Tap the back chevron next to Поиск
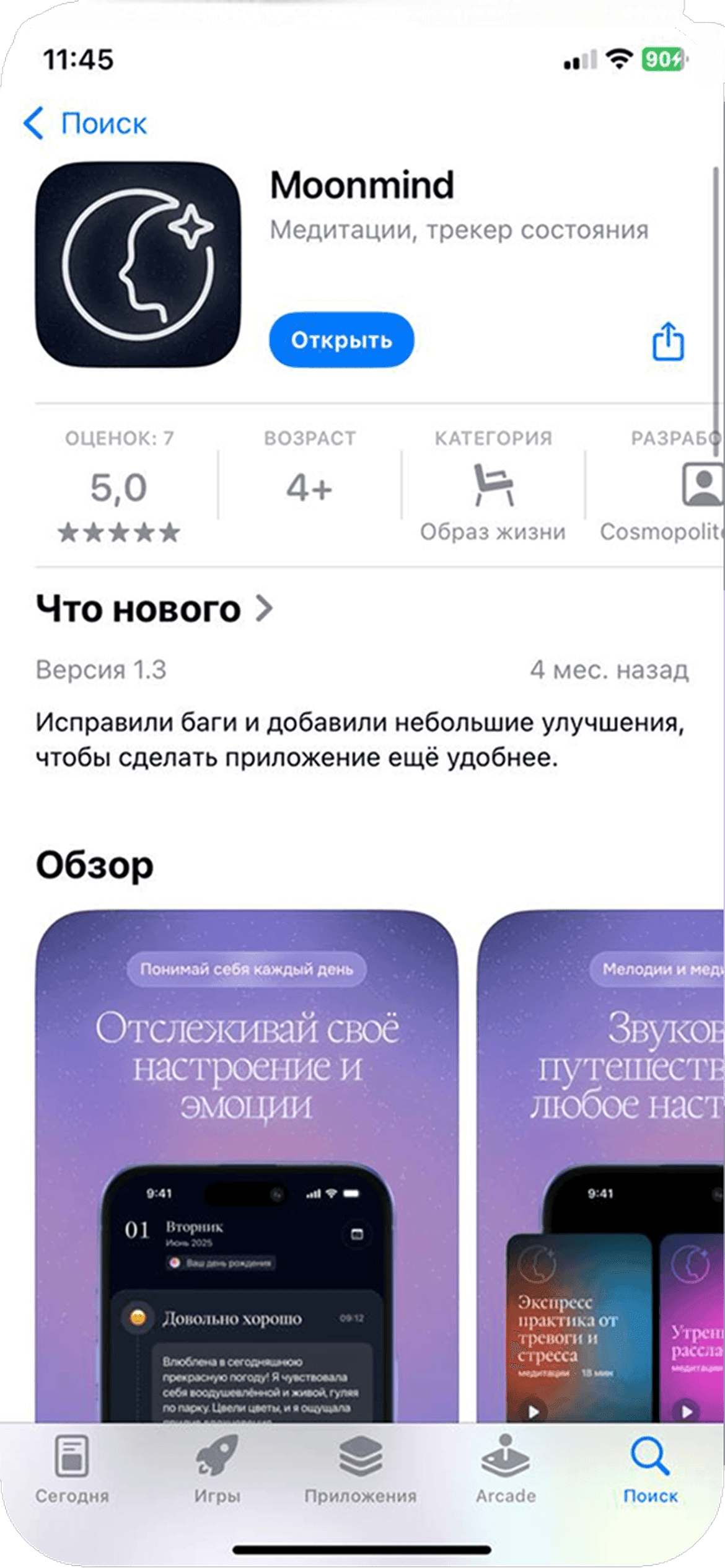 coord(34,122)
